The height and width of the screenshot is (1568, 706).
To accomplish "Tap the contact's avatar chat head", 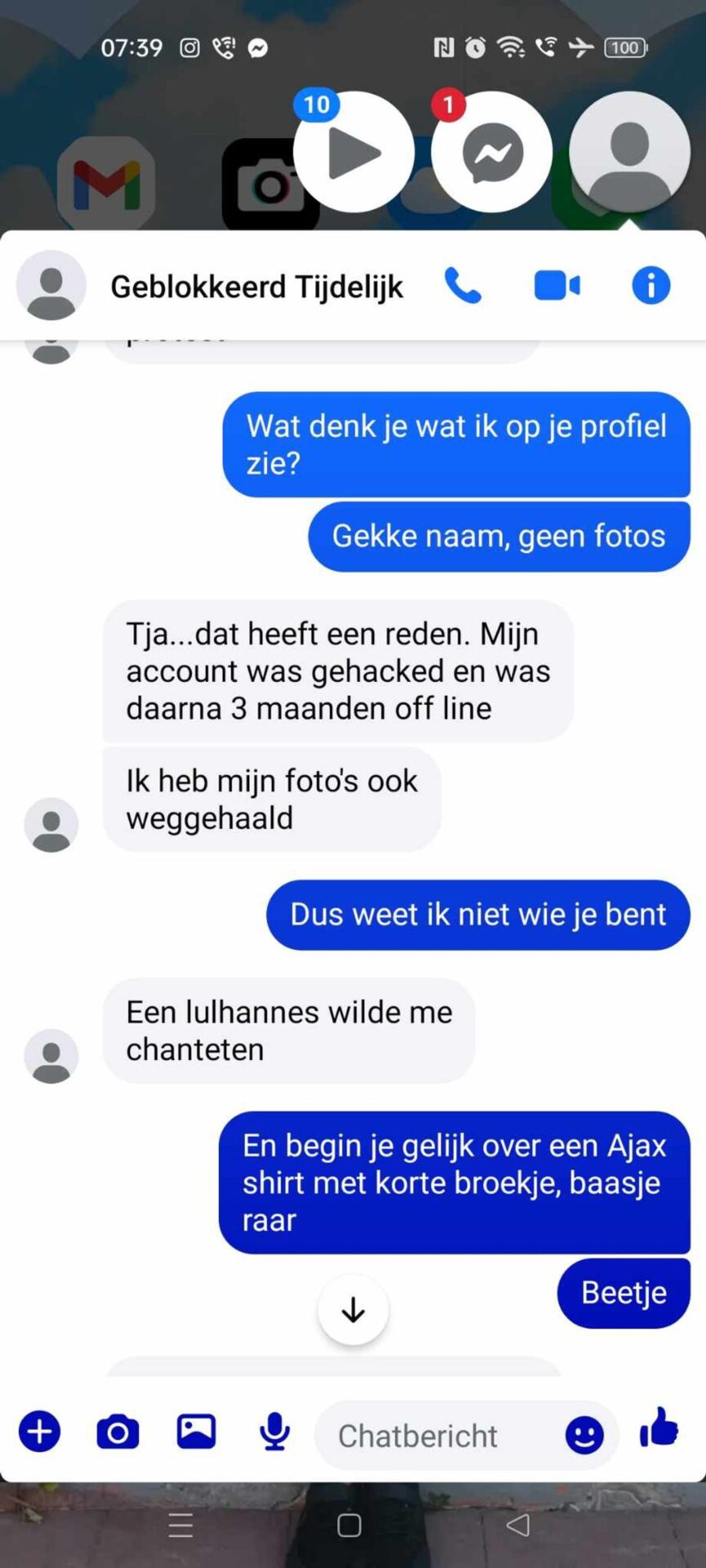I will coord(629,153).
